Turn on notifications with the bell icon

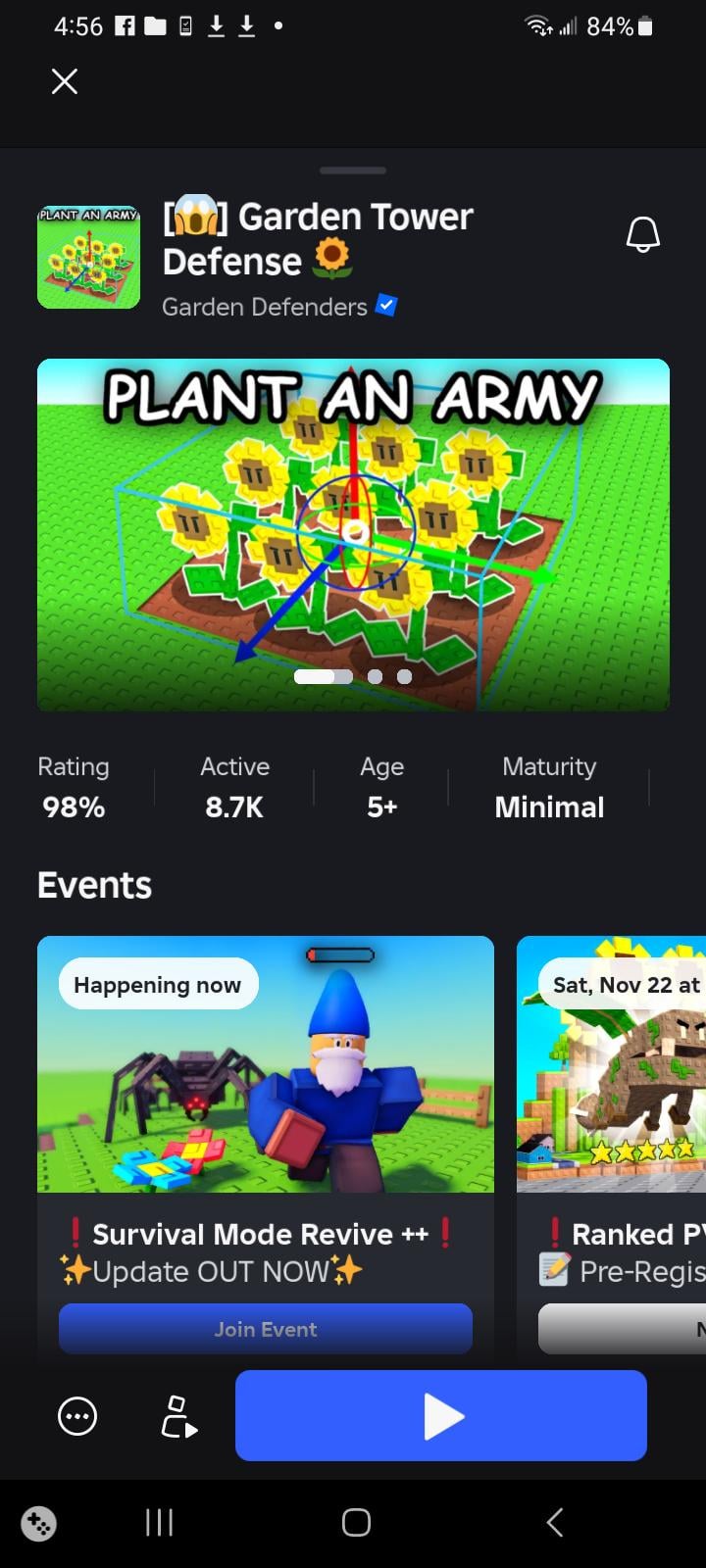(642, 235)
